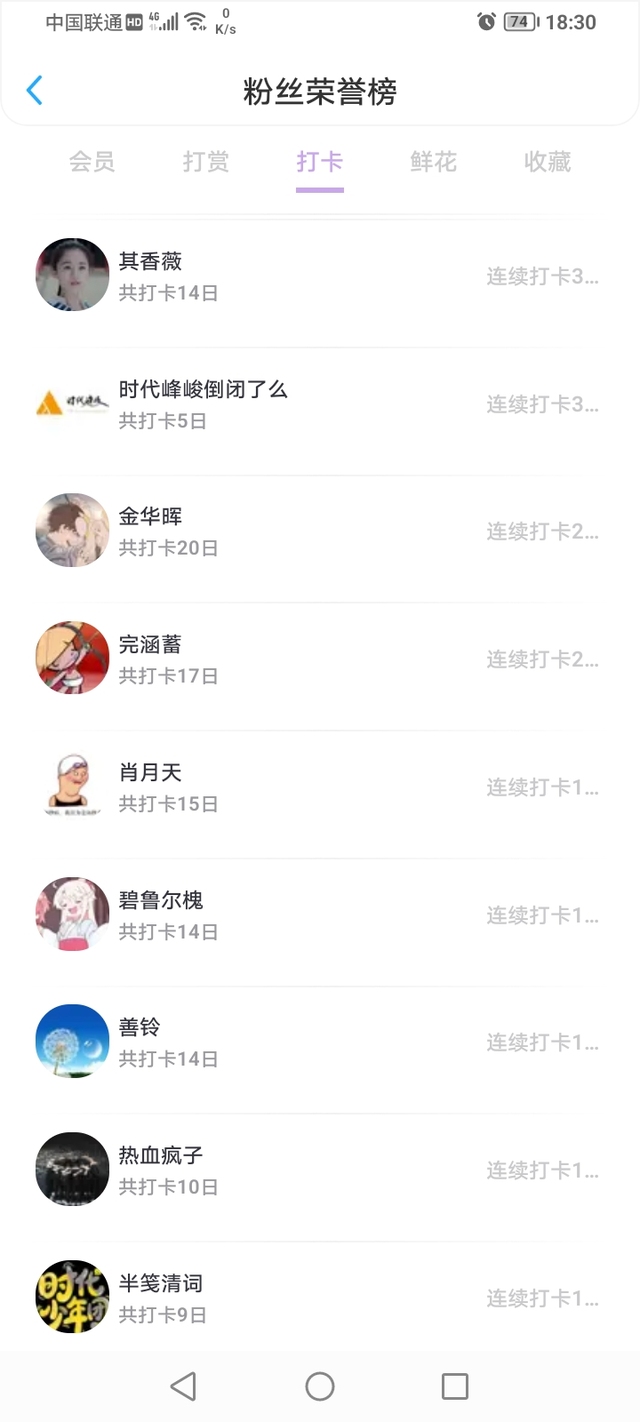
Task: Open 碧鲁尔槐's entry
Action: click(320, 915)
